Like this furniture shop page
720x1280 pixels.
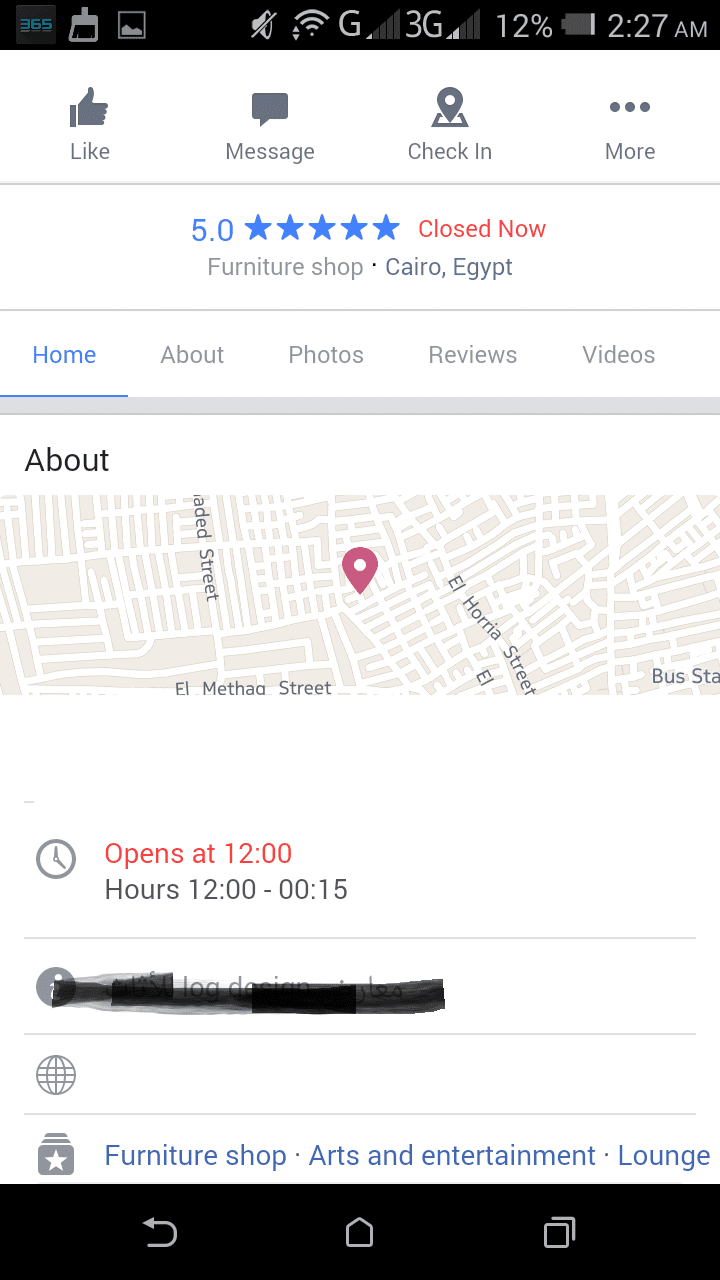click(x=90, y=124)
